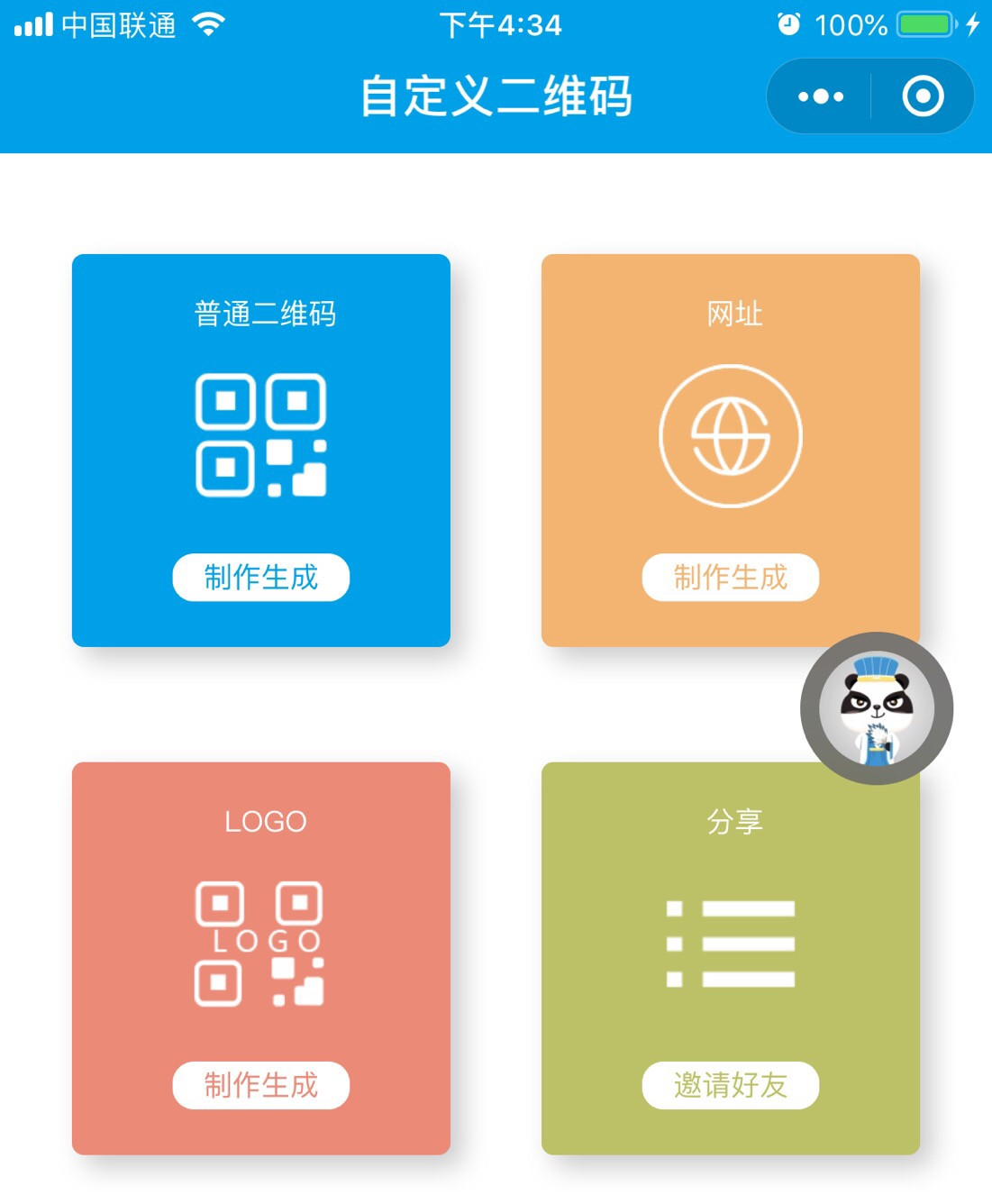This screenshot has width=992, height=1204.
Task: Tap 制作生成 on the 普通二维码 card
Action: tap(260, 577)
